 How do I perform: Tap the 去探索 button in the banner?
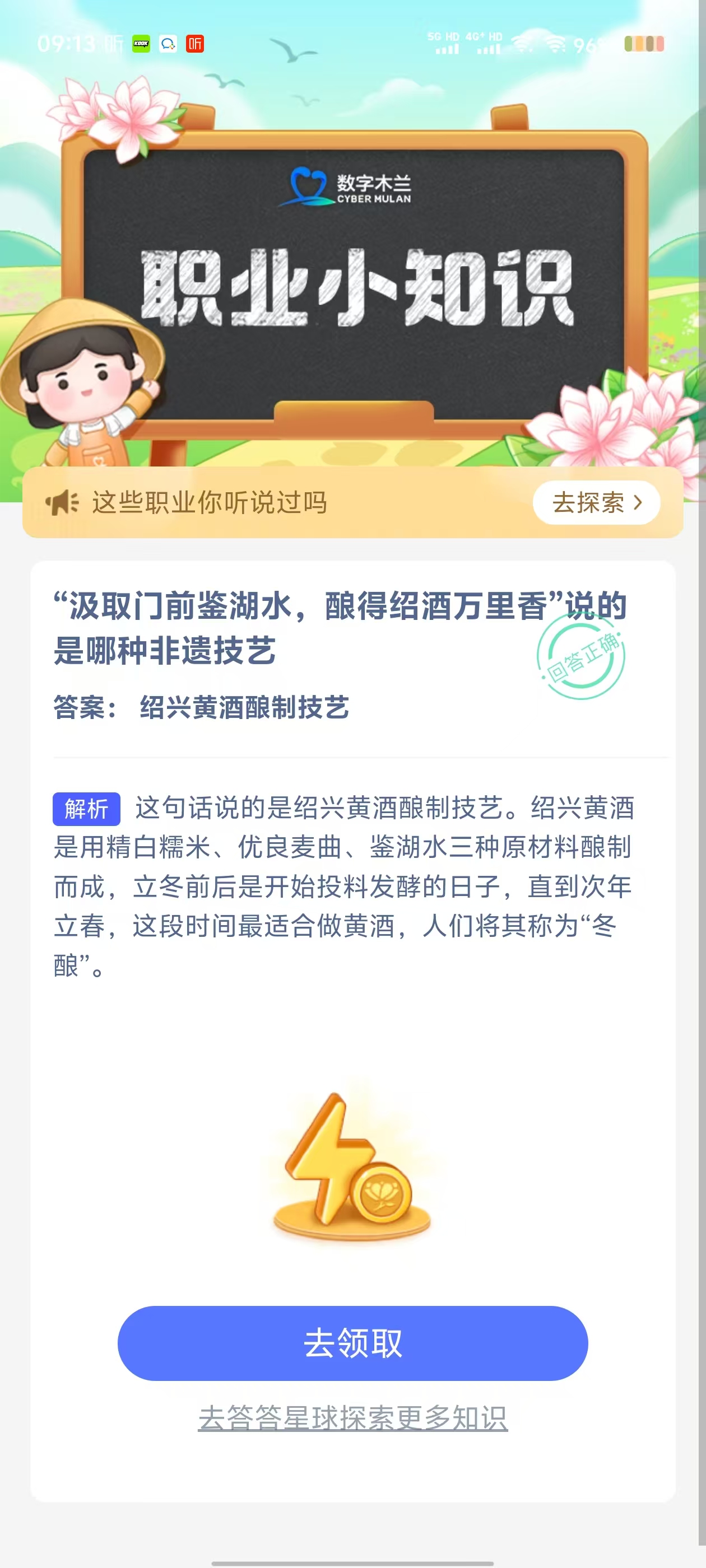[596, 503]
